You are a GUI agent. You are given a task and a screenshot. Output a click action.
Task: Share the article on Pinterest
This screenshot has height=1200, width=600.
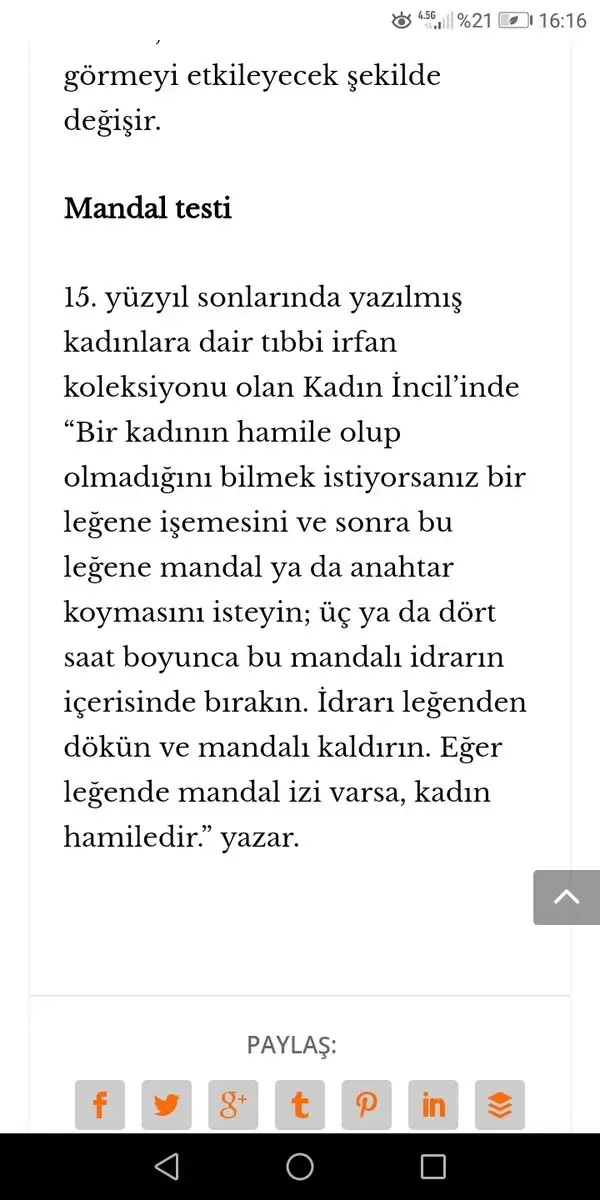366,1105
